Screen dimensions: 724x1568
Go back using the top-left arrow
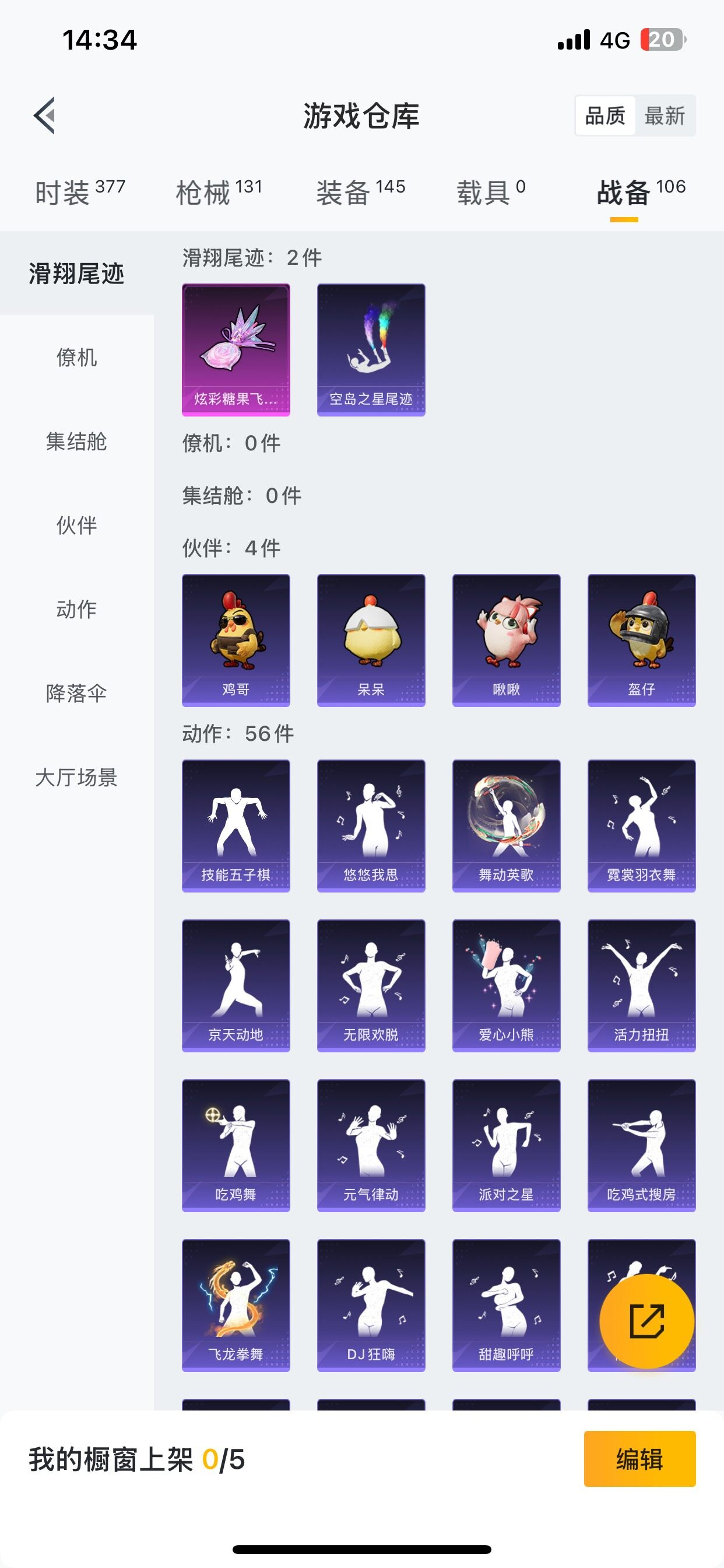click(45, 115)
